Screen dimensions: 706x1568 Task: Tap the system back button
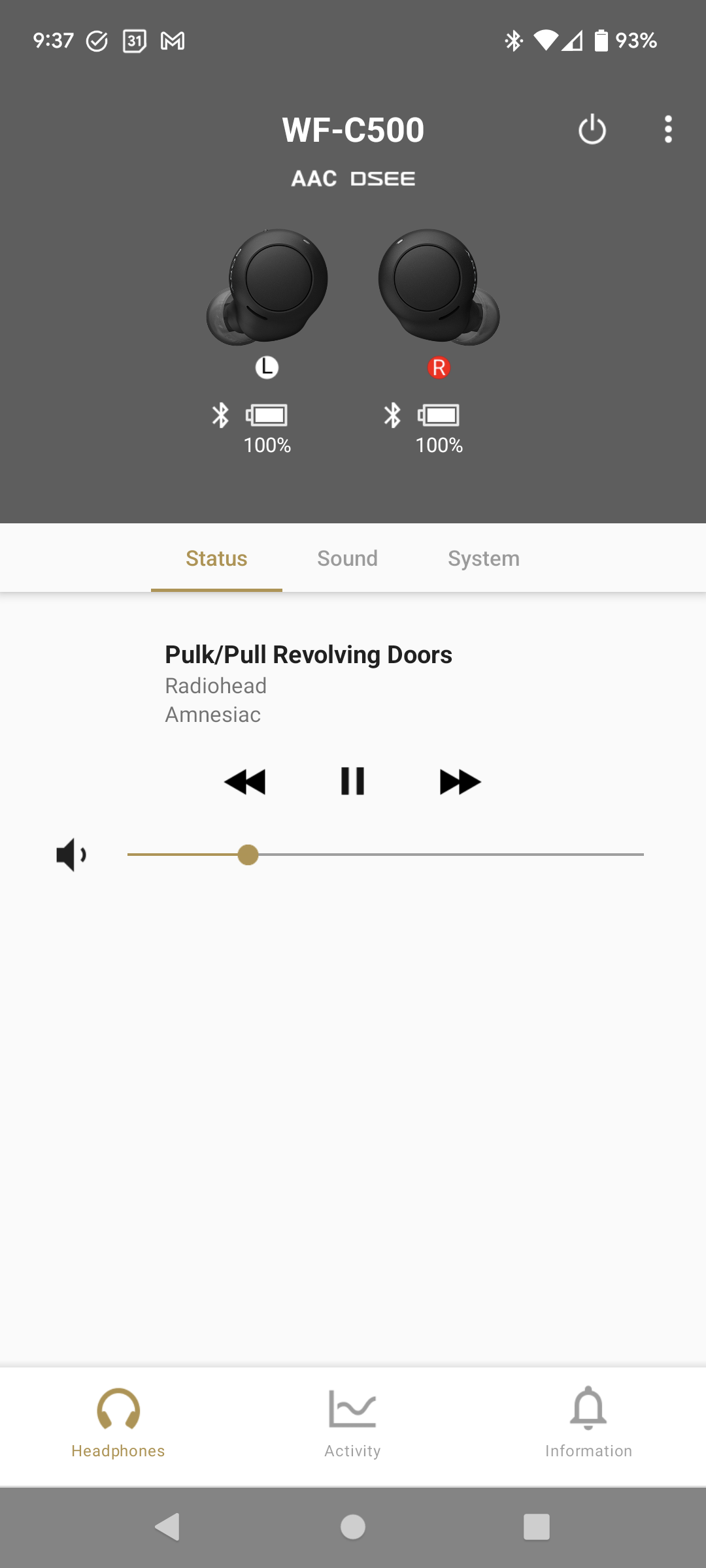click(168, 1527)
